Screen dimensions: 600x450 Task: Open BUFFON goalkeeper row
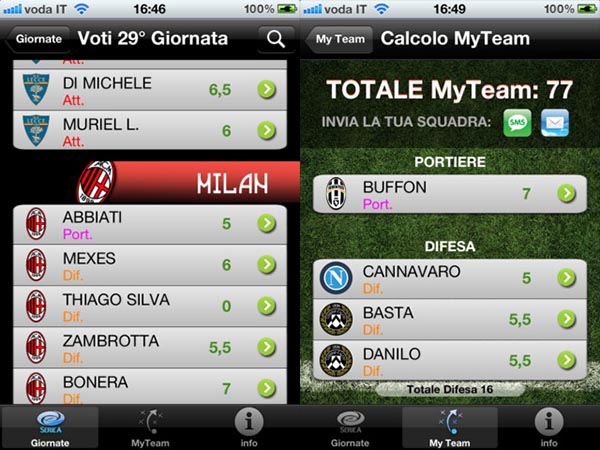coord(448,194)
